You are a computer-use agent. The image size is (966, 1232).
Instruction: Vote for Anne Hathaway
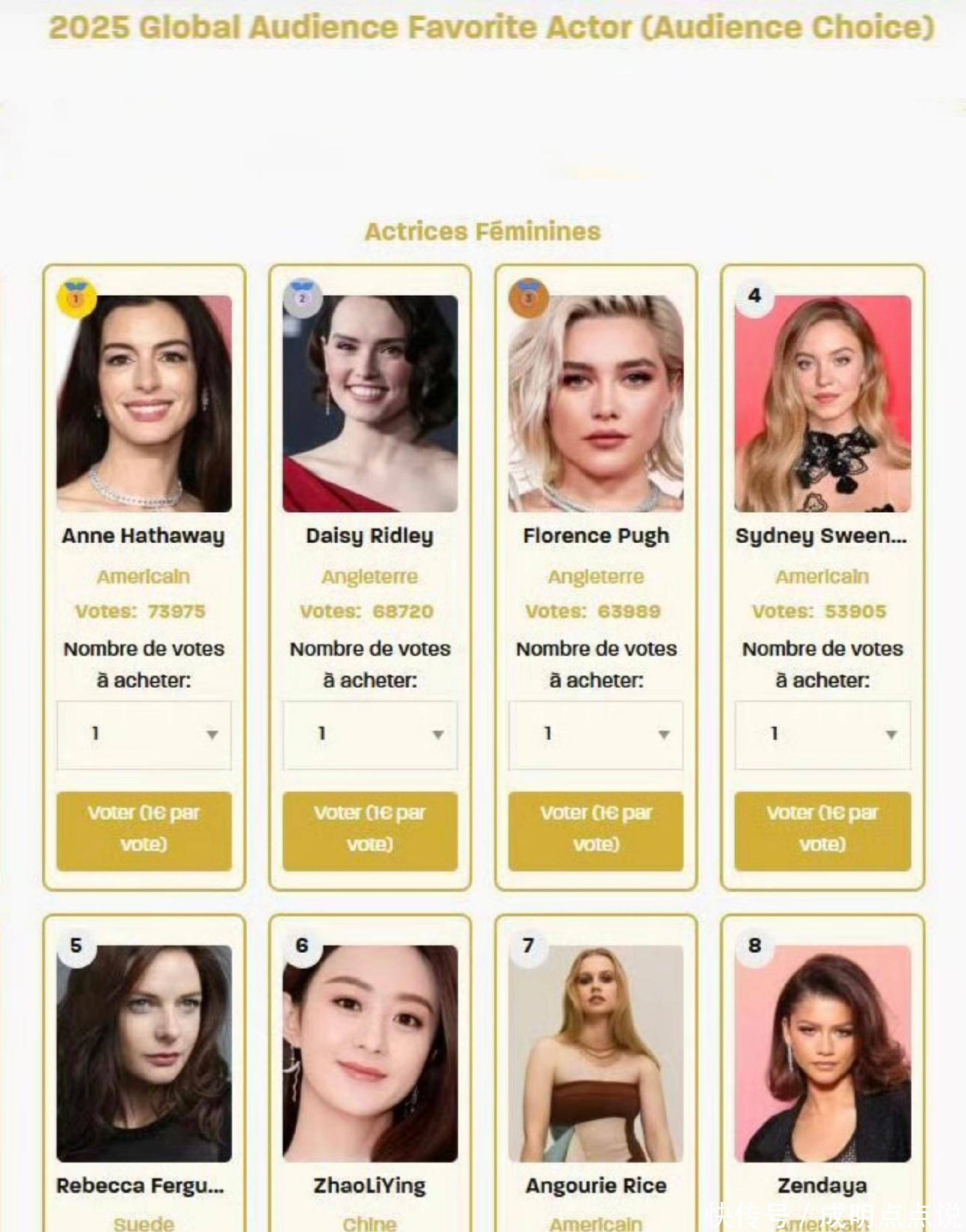click(x=143, y=831)
